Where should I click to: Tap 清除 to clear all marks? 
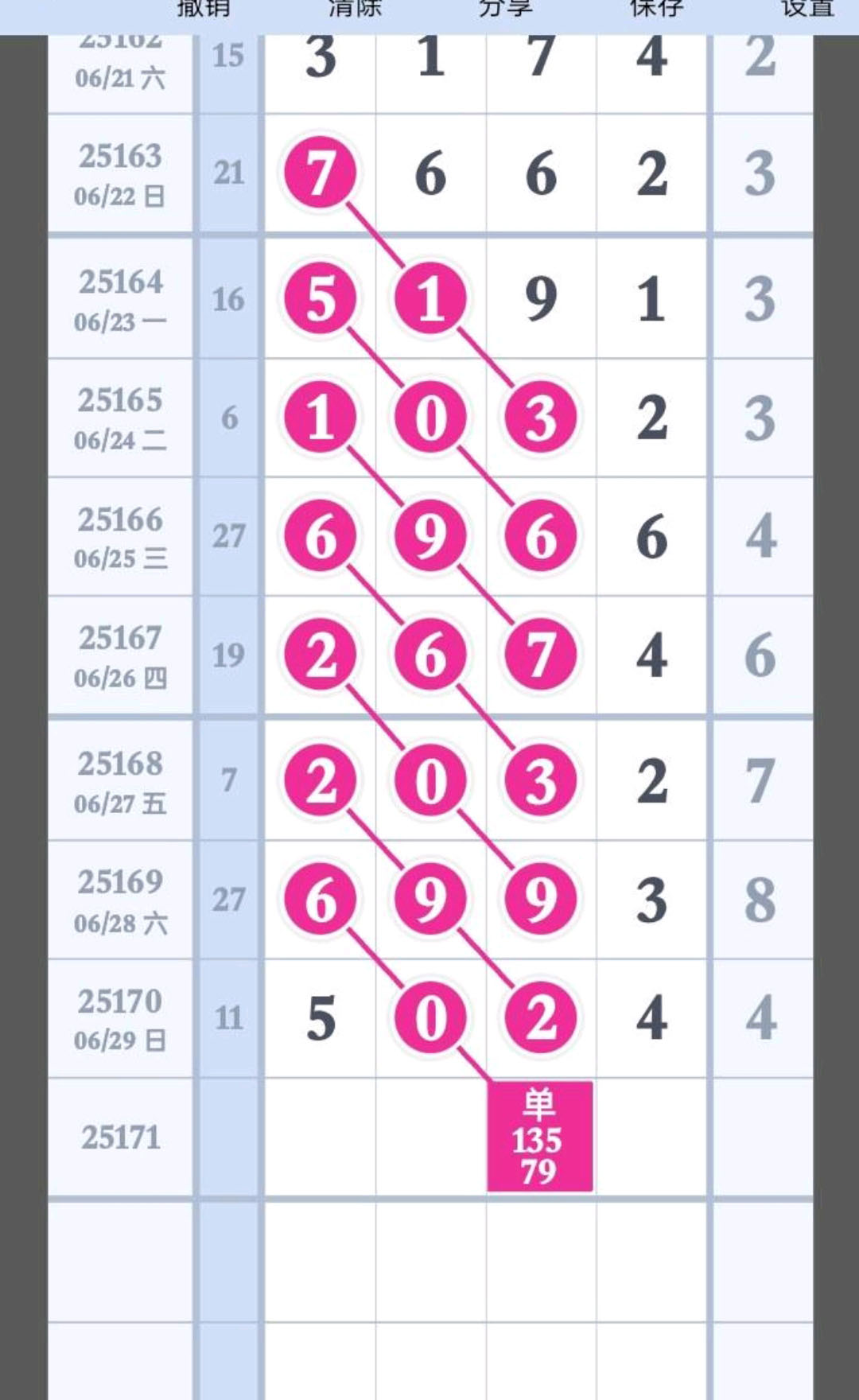[355, 8]
